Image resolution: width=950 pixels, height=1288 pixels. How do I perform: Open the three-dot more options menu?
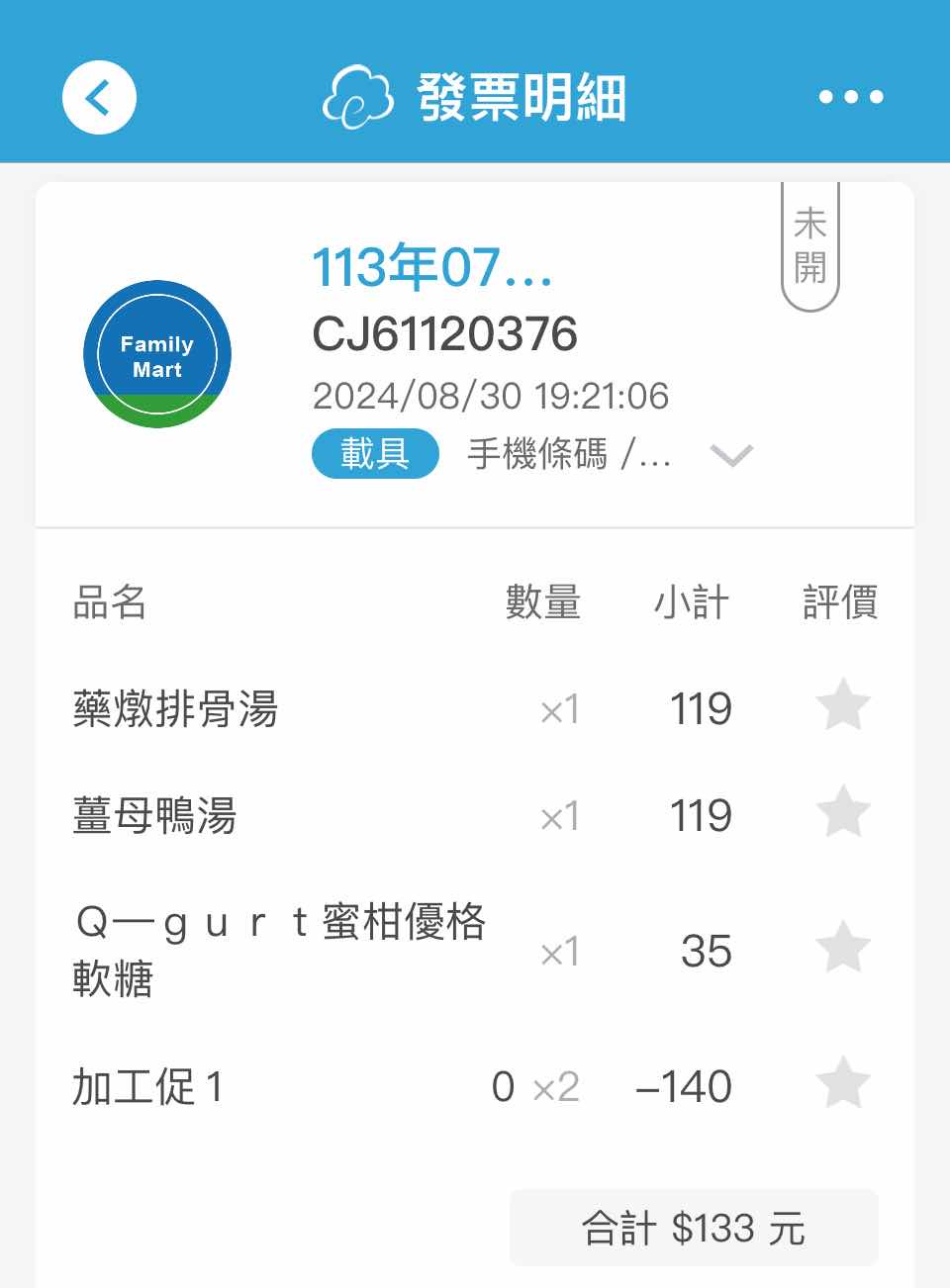[851, 97]
